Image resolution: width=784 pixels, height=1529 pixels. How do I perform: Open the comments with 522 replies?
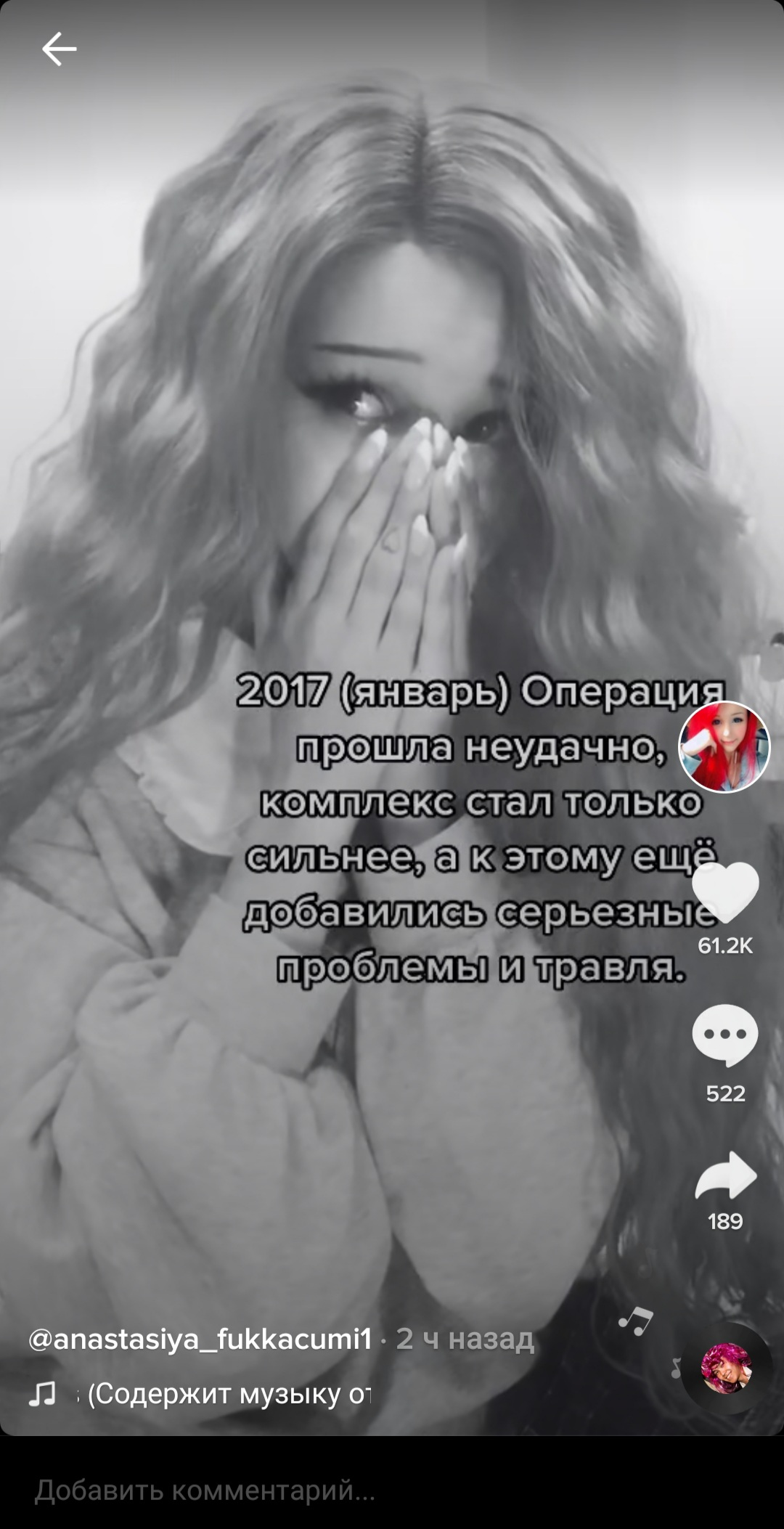click(725, 1035)
